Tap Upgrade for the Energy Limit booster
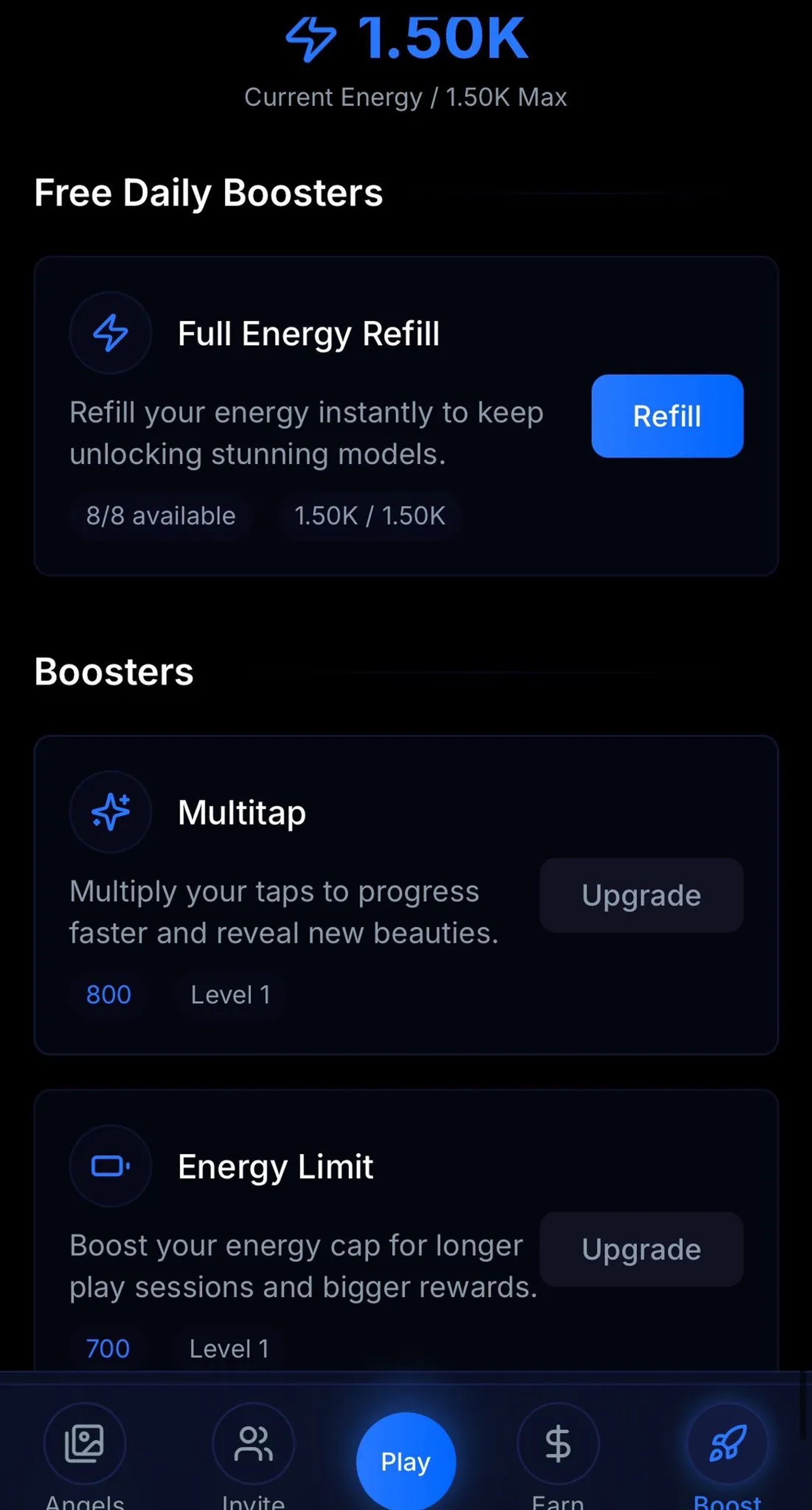This screenshot has height=1510, width=812. [x=641, y=1249]
